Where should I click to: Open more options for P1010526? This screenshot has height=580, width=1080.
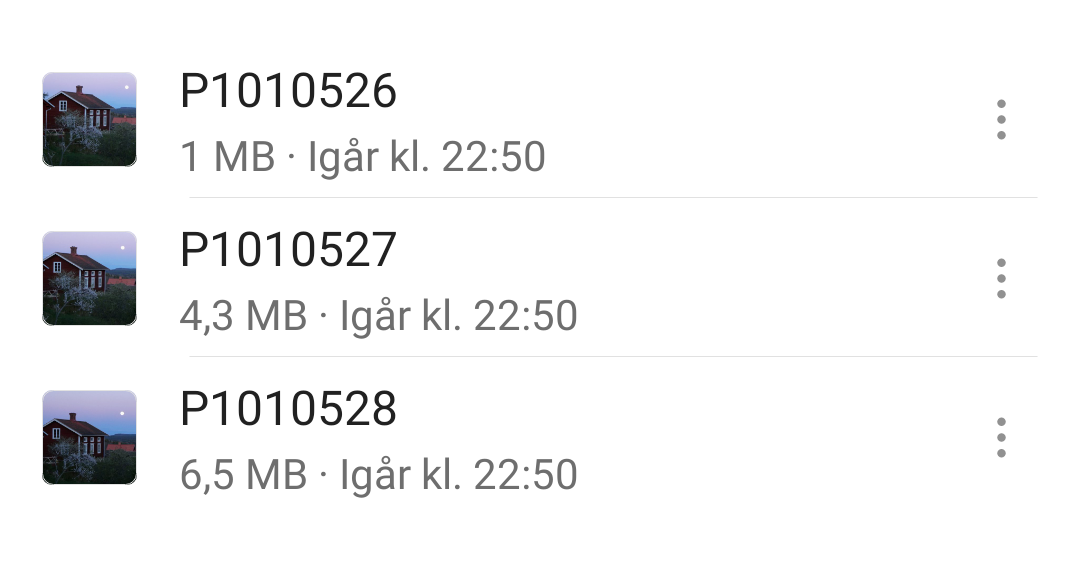pyautogui.click(x=1001, y=120)
